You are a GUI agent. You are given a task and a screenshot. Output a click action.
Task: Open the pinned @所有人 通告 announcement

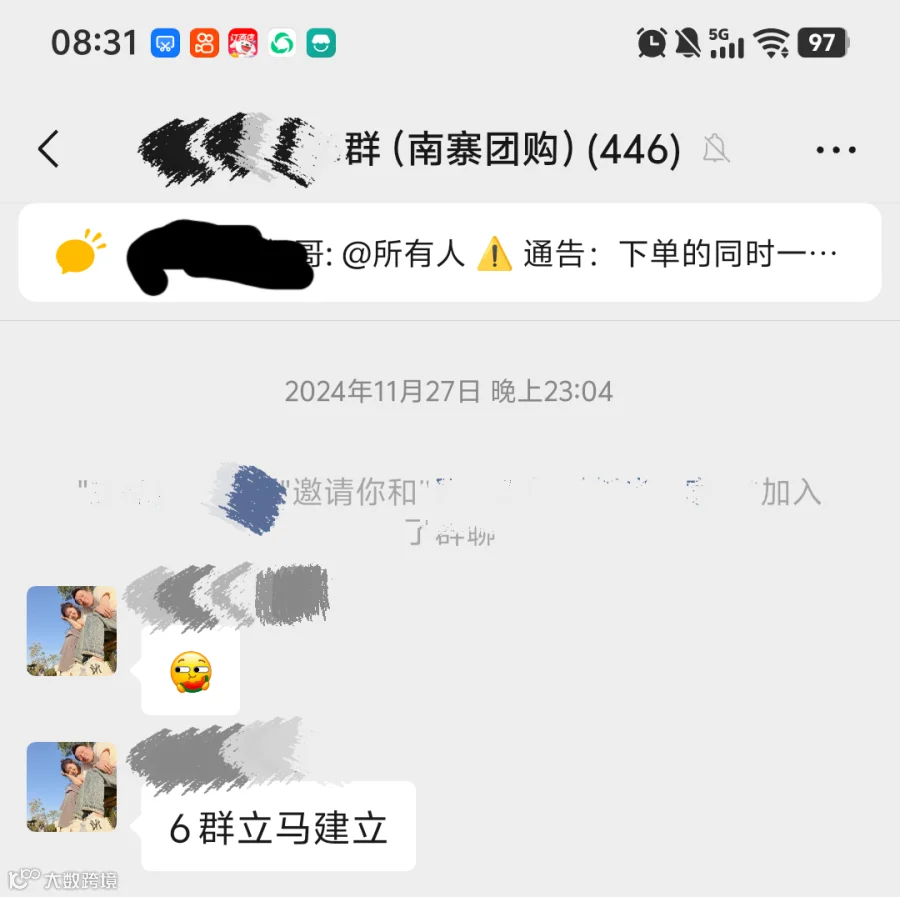[449, 253]
